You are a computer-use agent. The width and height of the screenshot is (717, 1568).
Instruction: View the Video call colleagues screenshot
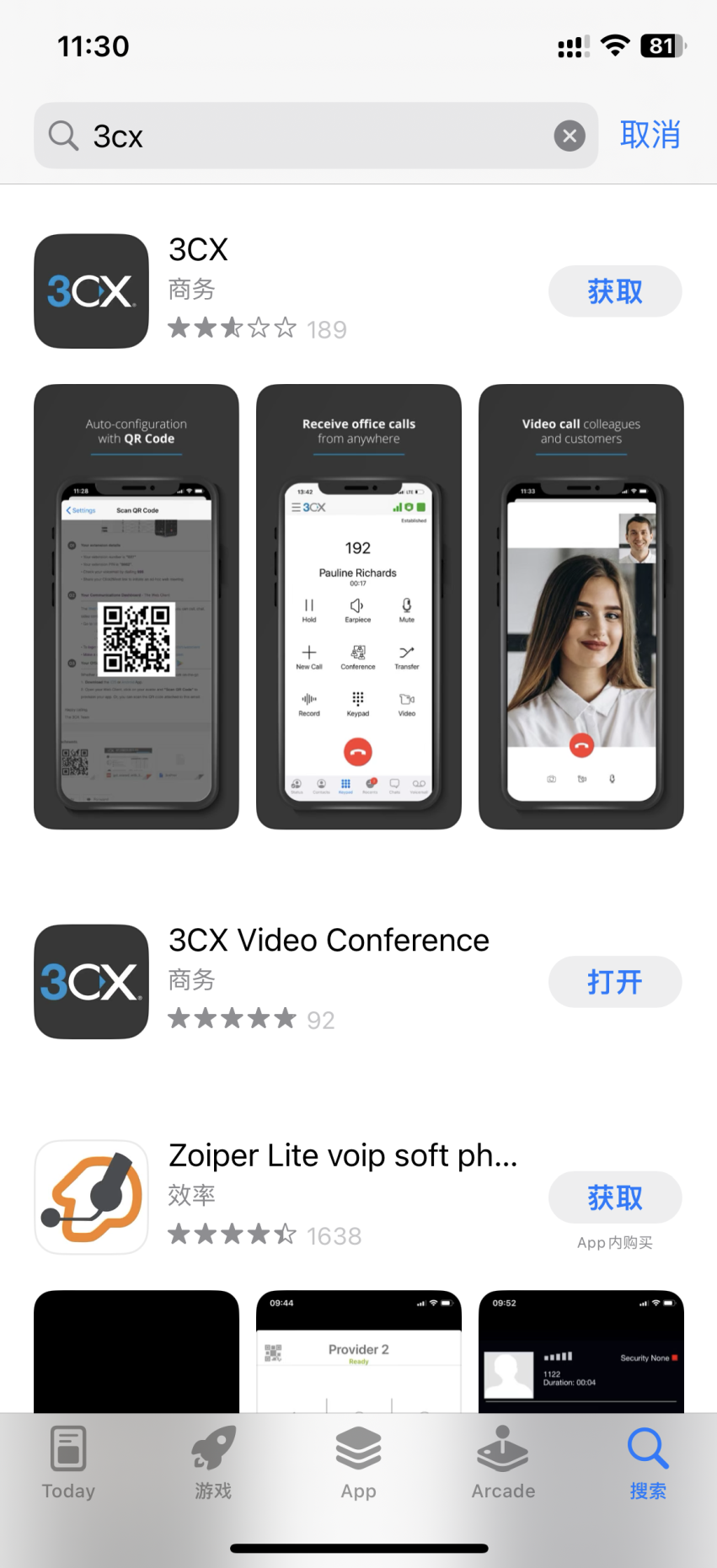[581, 607]
